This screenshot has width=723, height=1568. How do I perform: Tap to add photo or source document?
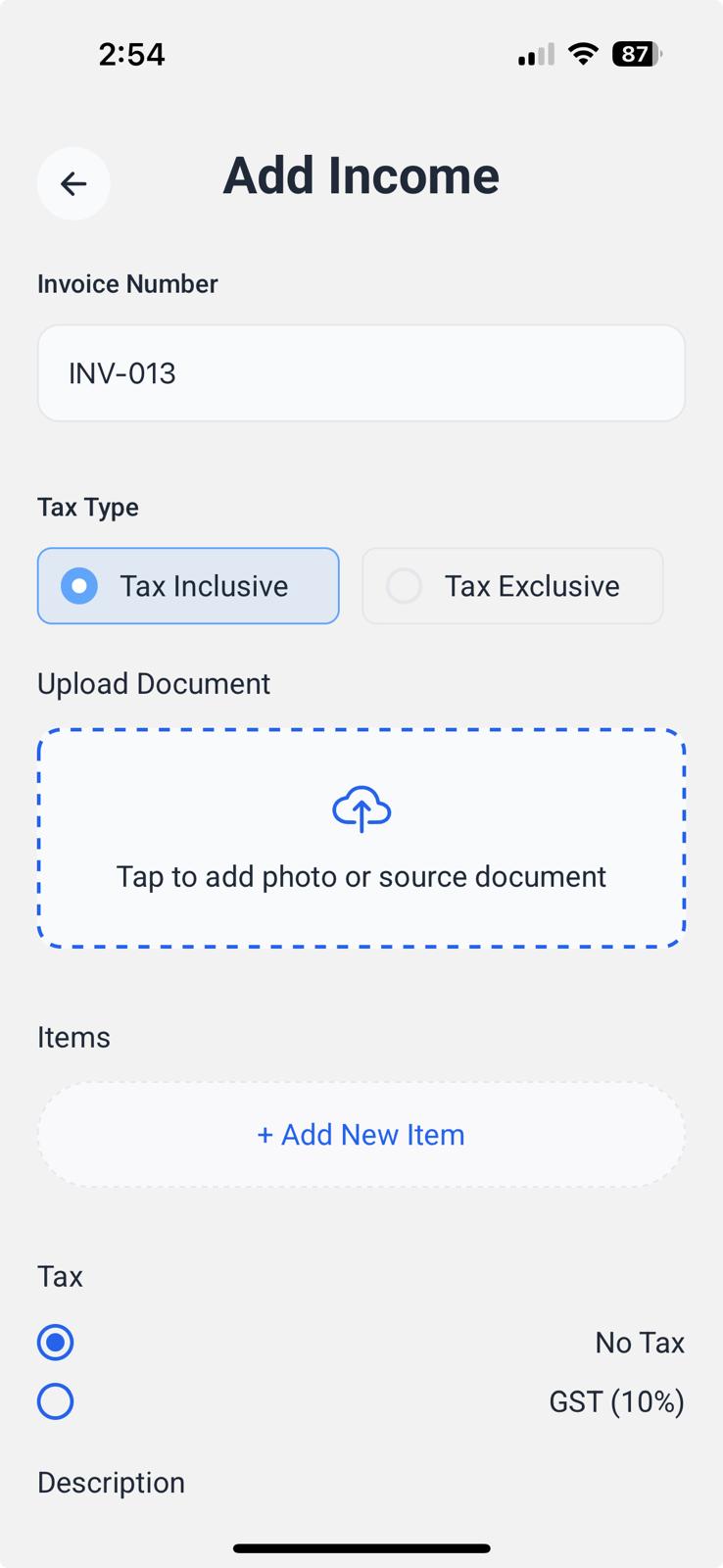[361, 838]
